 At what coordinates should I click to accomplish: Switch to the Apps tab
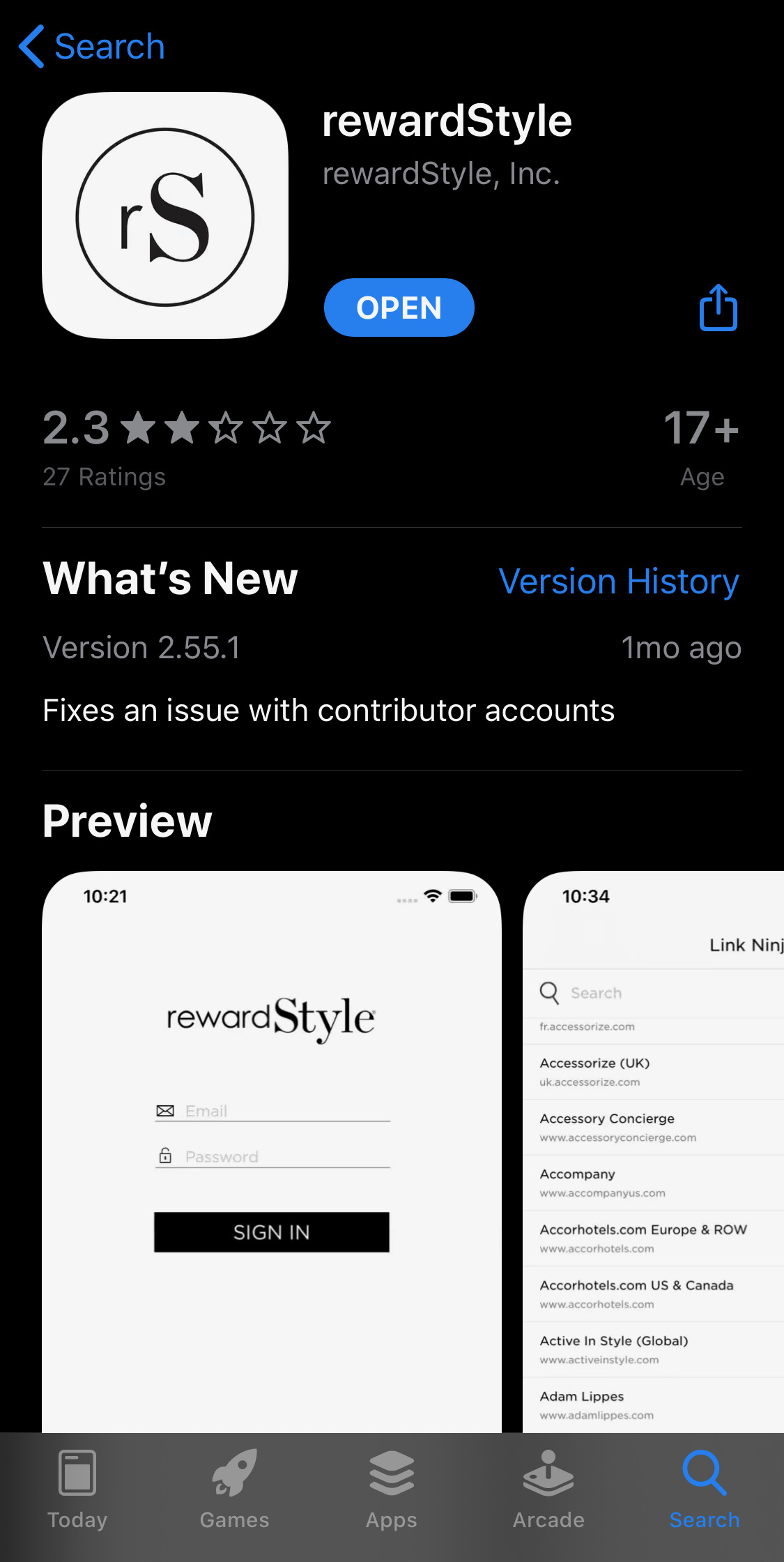pos(392,1489)
